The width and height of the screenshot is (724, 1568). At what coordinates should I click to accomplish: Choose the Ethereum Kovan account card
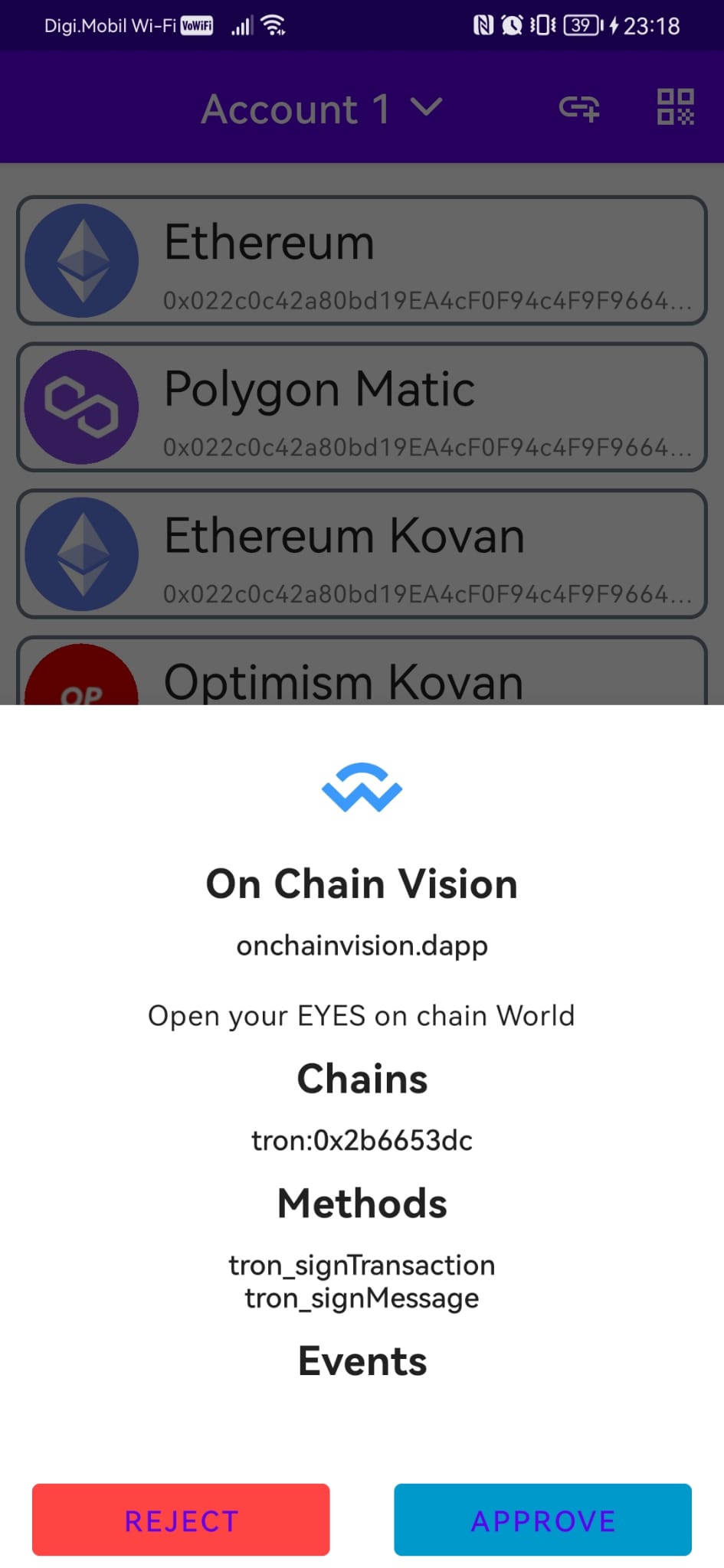coord(362,554)
